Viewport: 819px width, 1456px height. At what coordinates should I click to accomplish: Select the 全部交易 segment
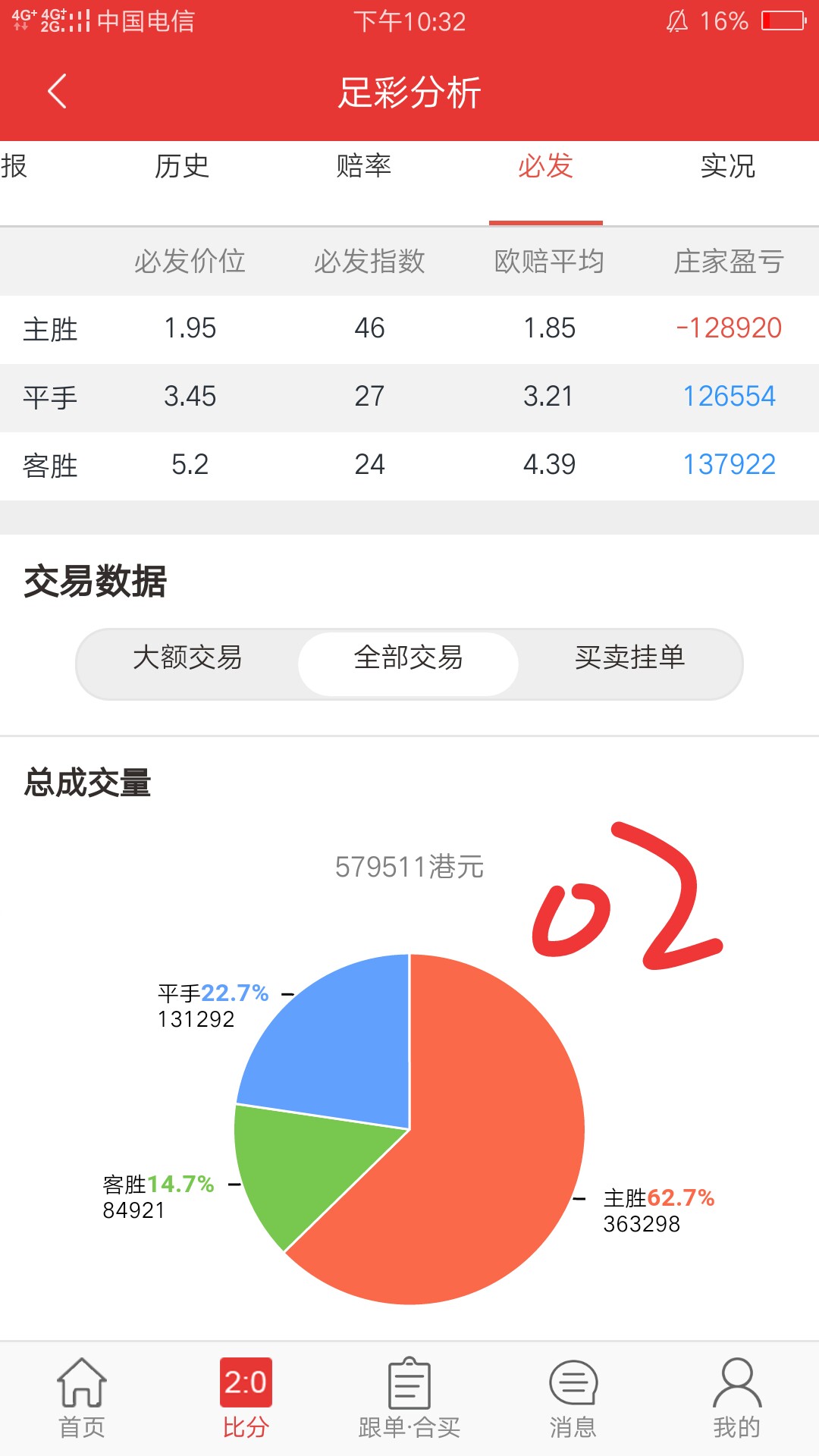409,657
